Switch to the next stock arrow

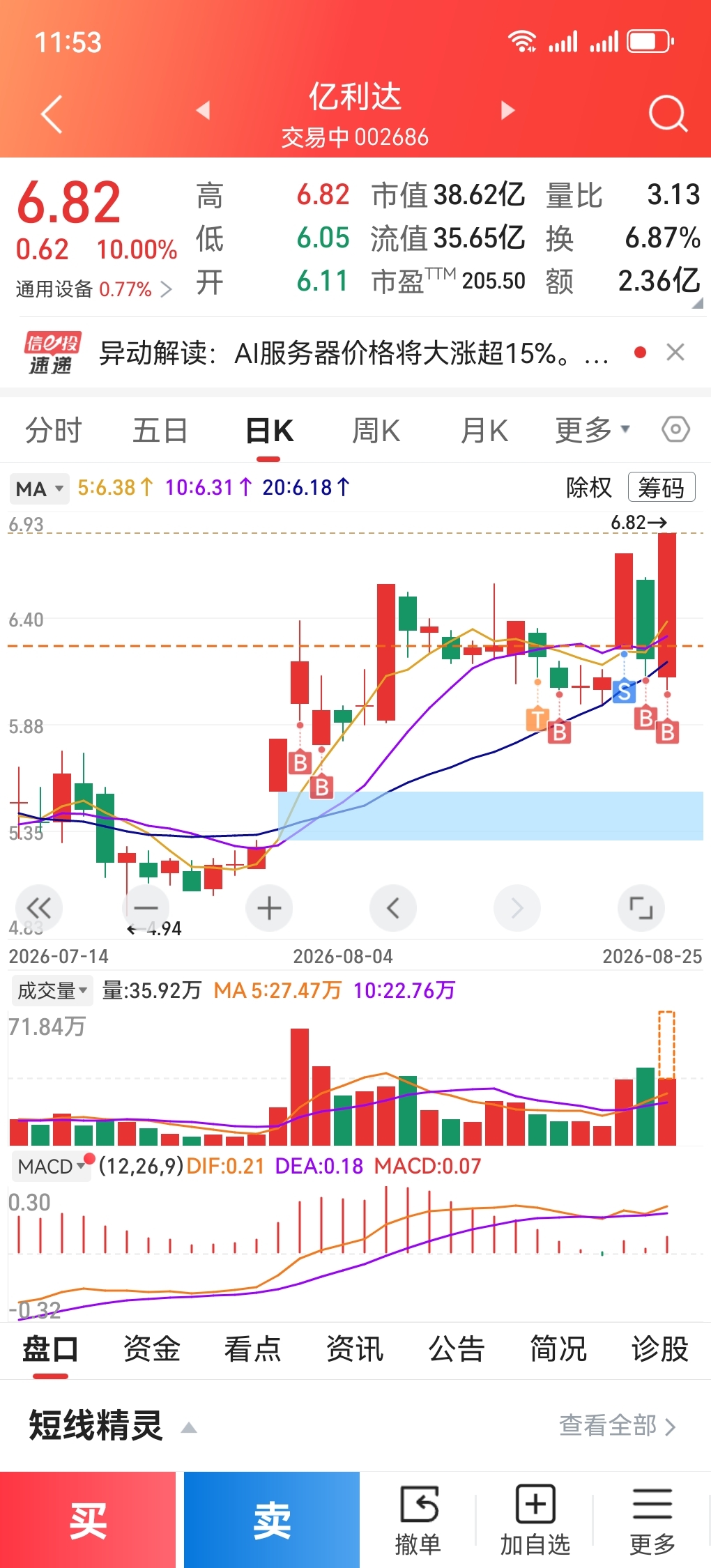pyautogui.click(x=508, y=110)
